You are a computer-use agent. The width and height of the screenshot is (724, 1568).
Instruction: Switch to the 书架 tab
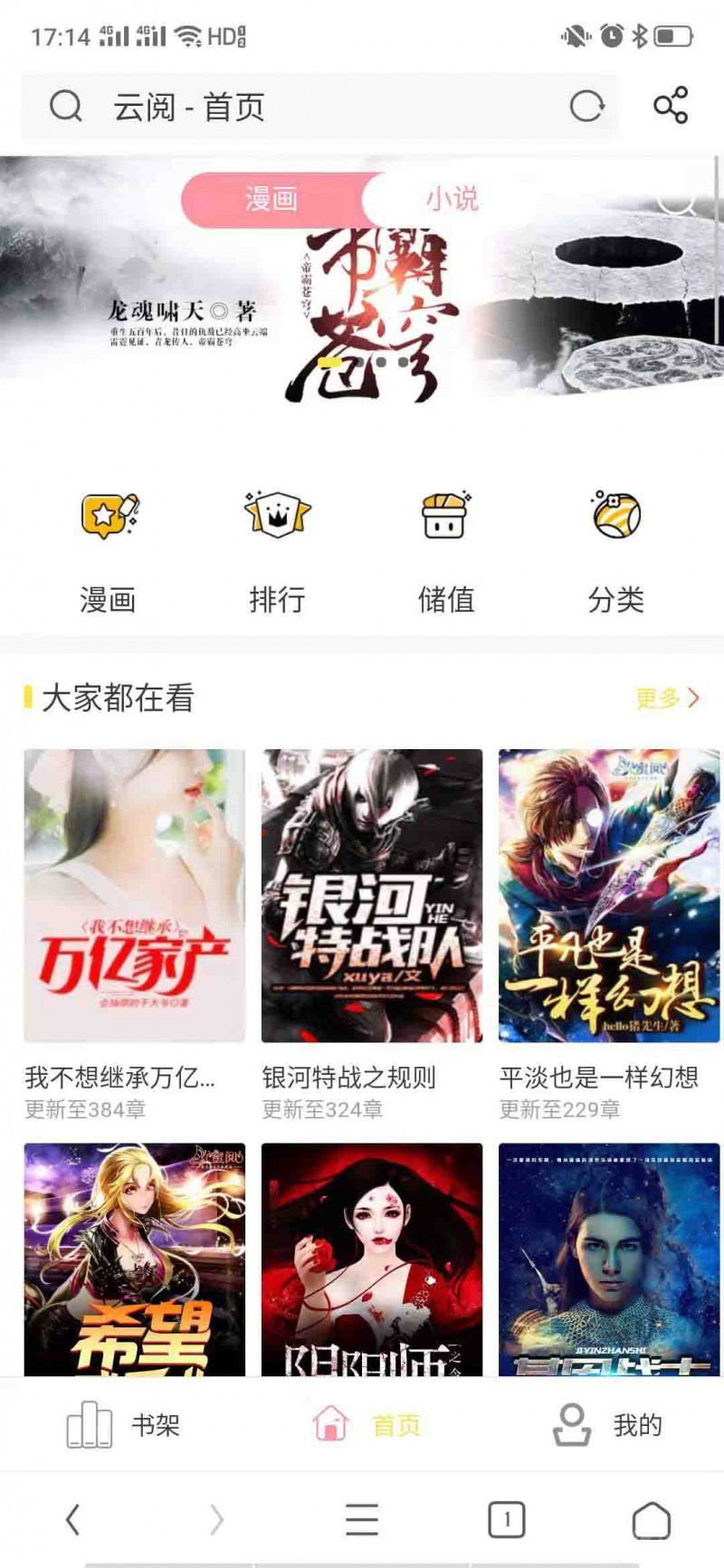pos(124,1425)
